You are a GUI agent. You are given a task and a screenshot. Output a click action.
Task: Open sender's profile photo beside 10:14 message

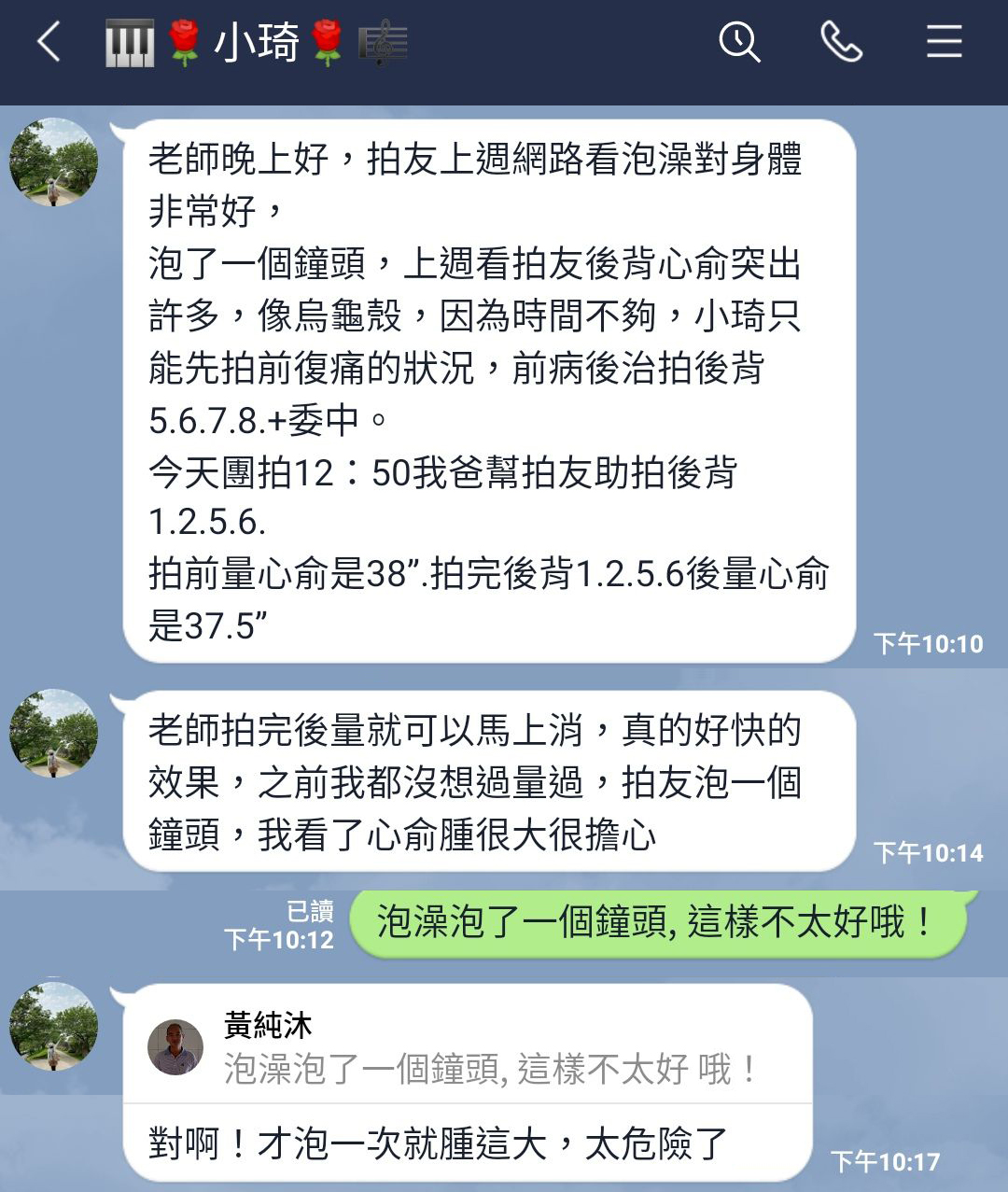tap(54, 734)
